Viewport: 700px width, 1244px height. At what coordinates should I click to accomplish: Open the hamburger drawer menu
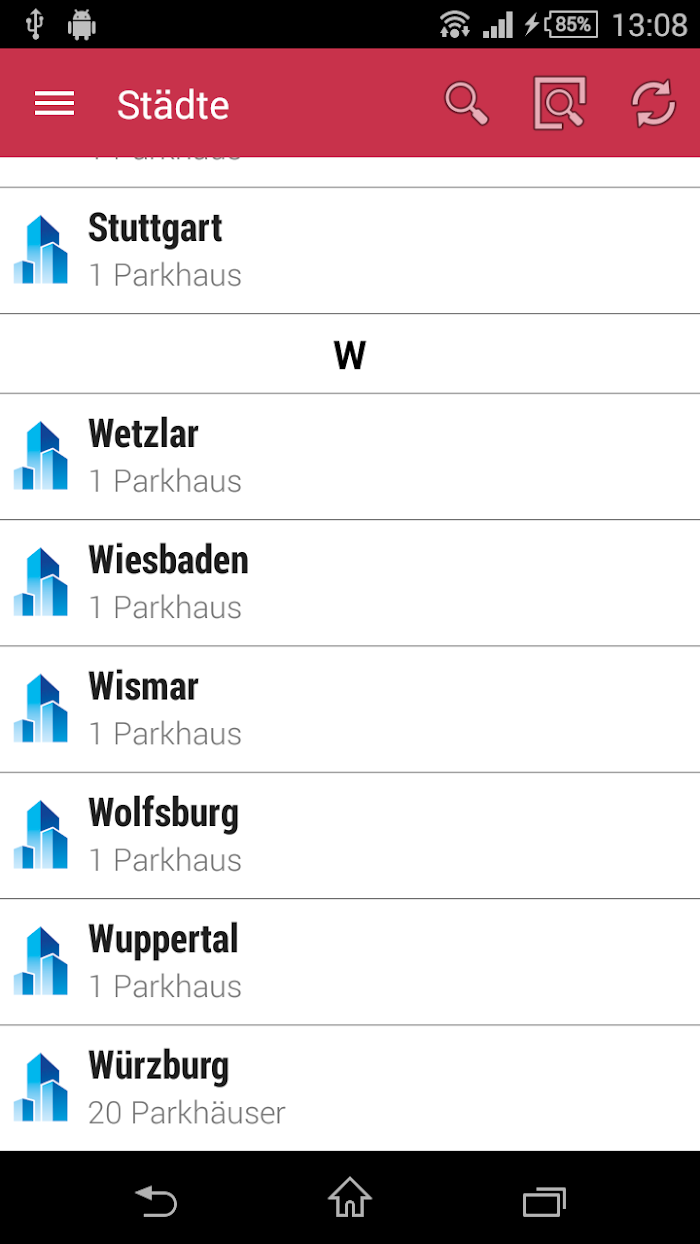(x=54, y=104)
